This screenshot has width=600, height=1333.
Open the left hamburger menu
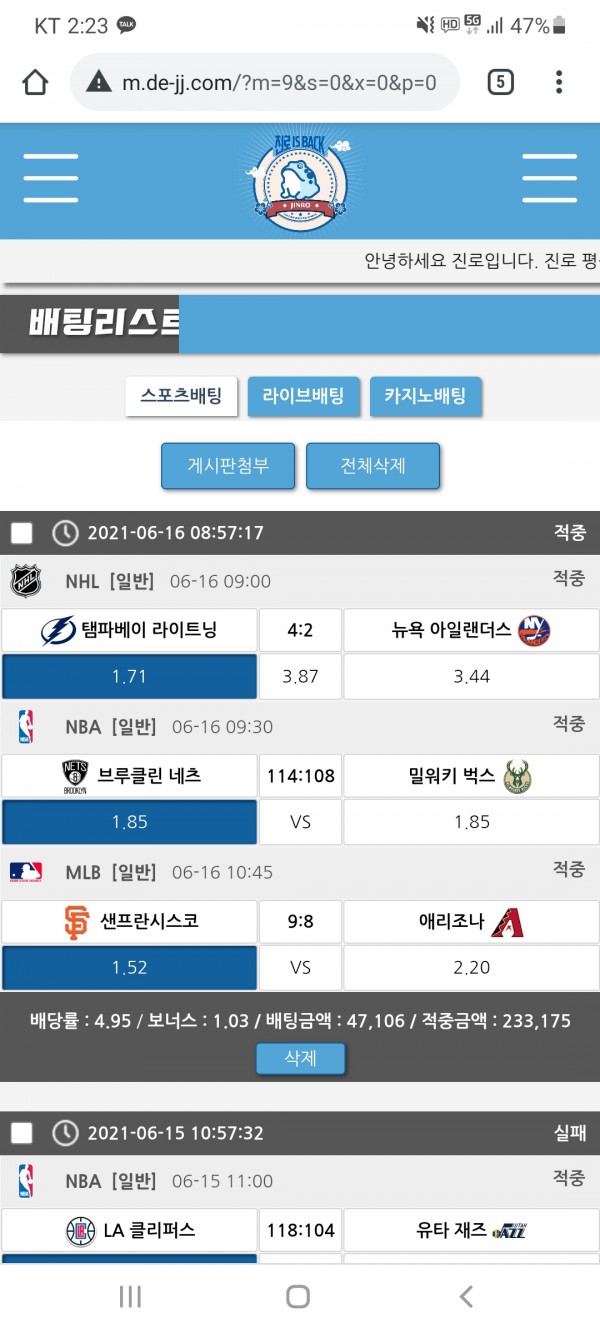point(51,179)
